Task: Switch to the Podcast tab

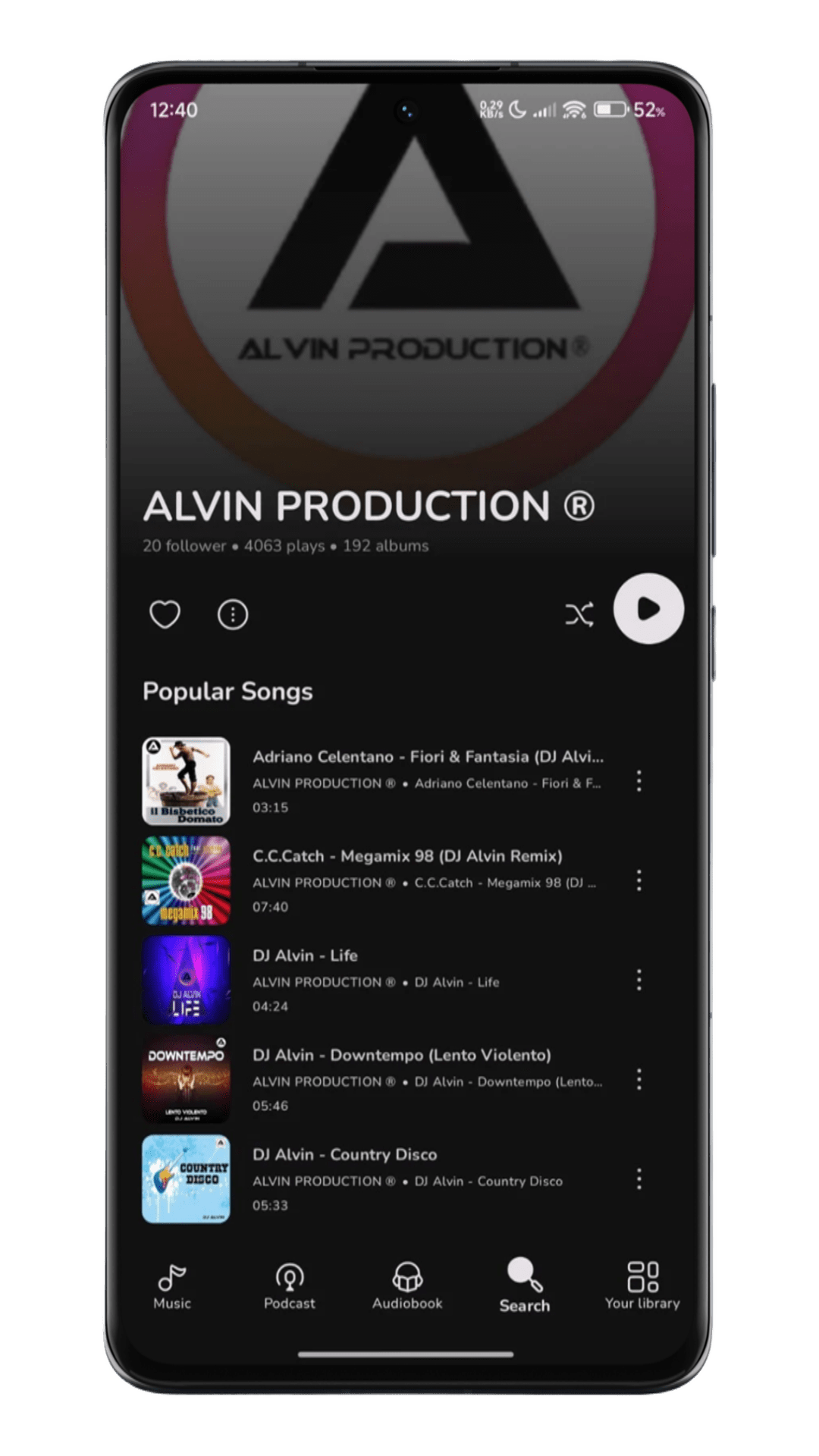Action: [x=289, y=1287]
